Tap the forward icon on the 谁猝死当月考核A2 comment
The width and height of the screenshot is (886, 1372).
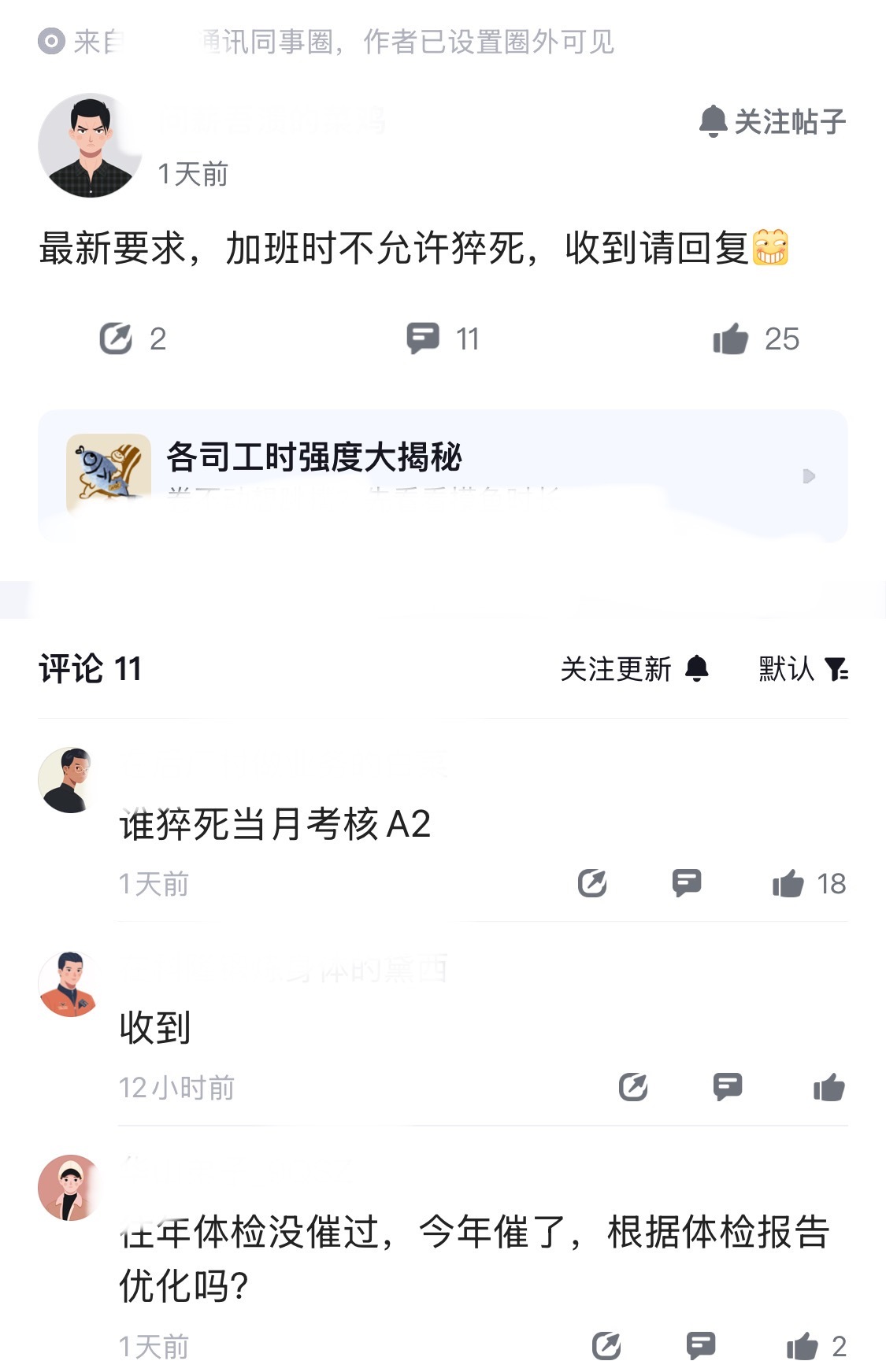(x=593, y=884)
